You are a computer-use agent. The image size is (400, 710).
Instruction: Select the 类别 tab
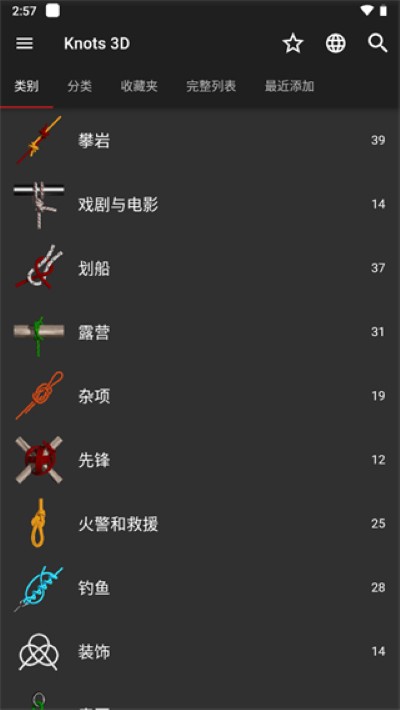pos(26,86)
